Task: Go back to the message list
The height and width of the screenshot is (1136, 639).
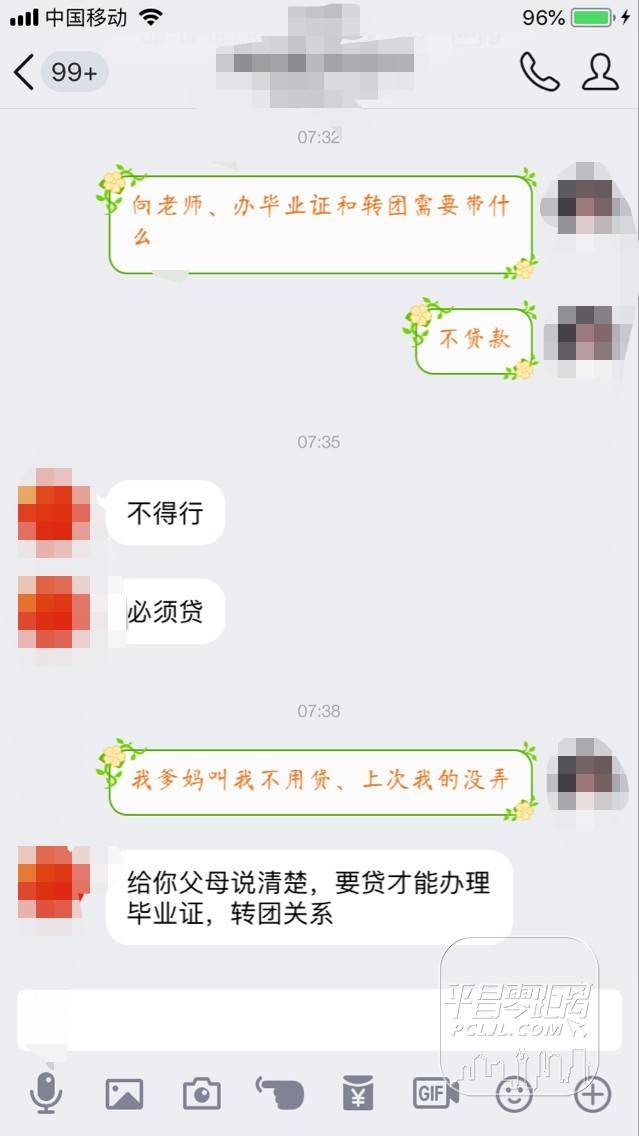Action: point(24,72)
